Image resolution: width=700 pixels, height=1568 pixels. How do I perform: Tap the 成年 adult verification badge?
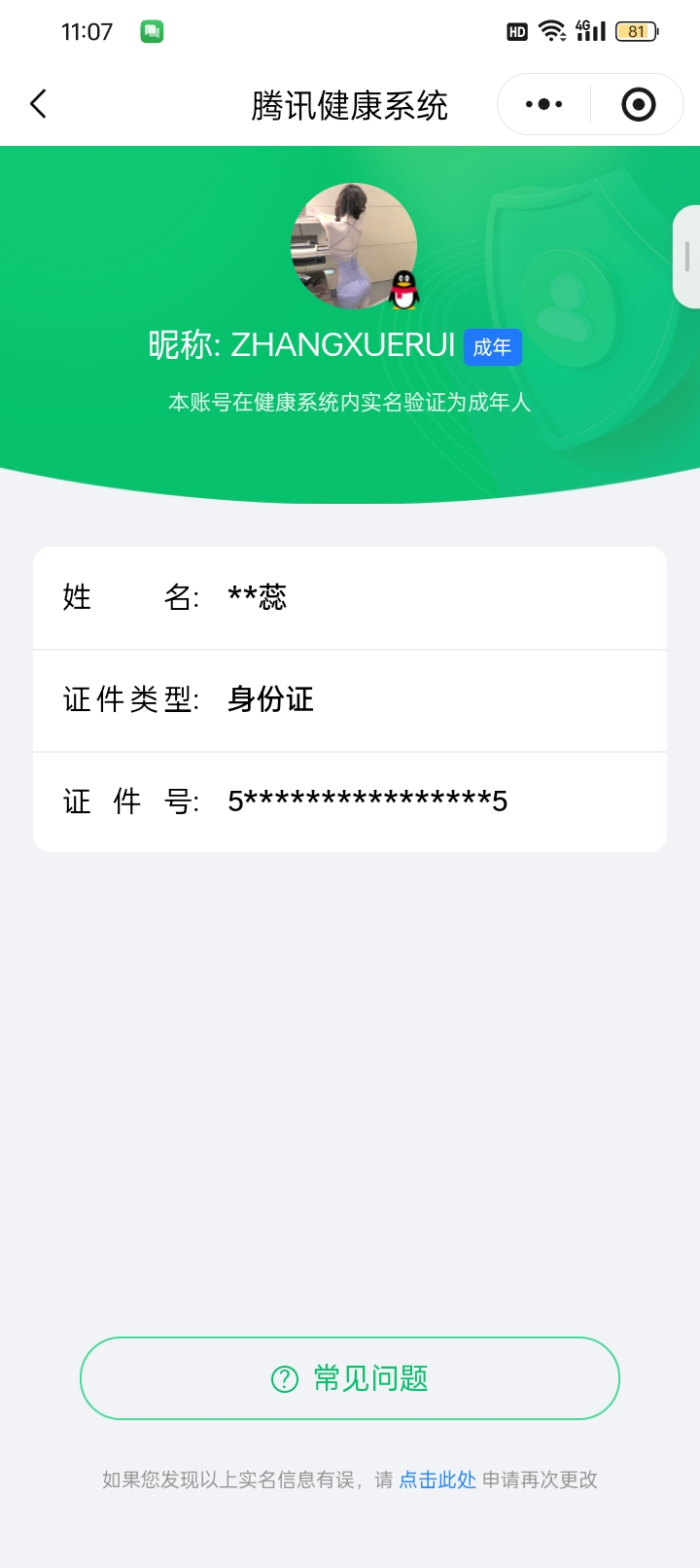tap(492, 347)
